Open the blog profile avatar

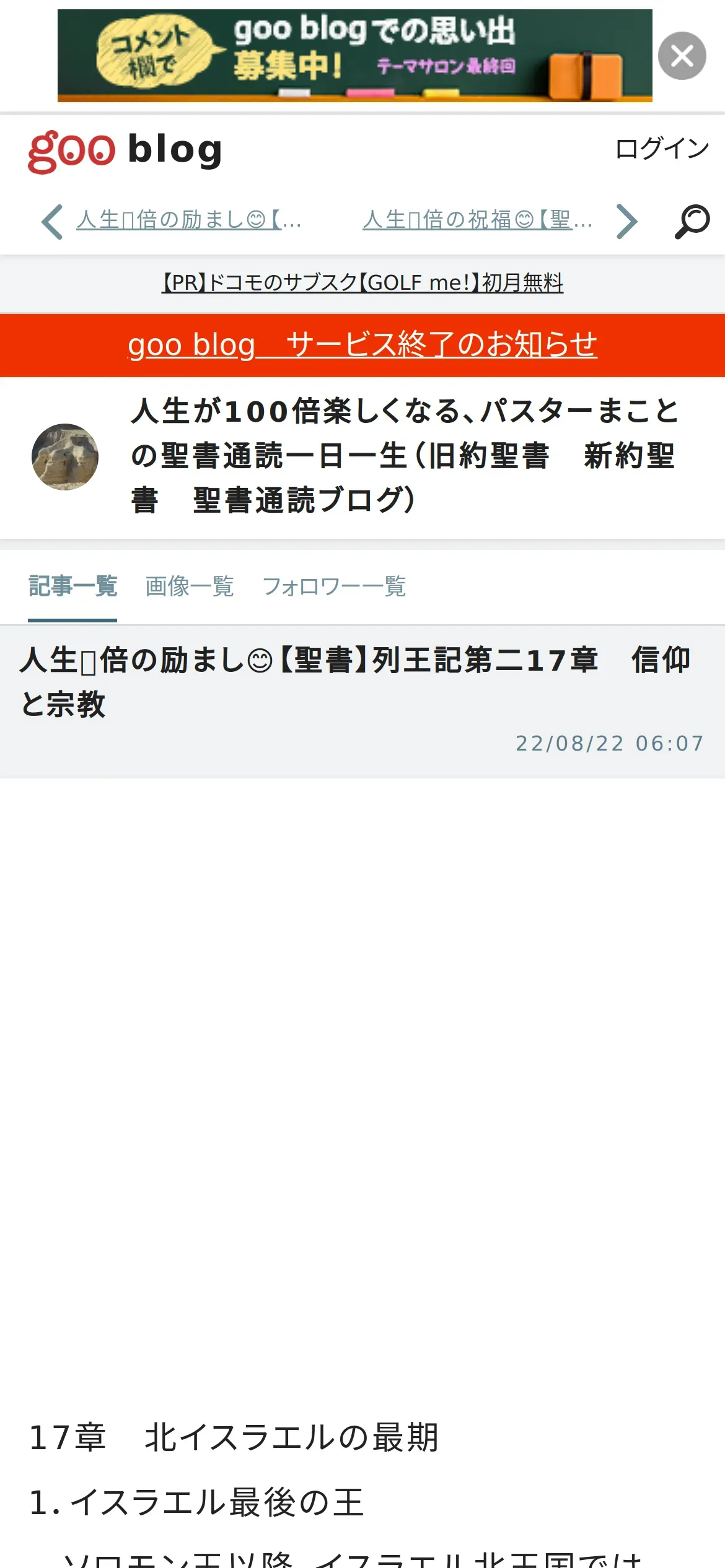pyautogui.click(x=65, y=457)
